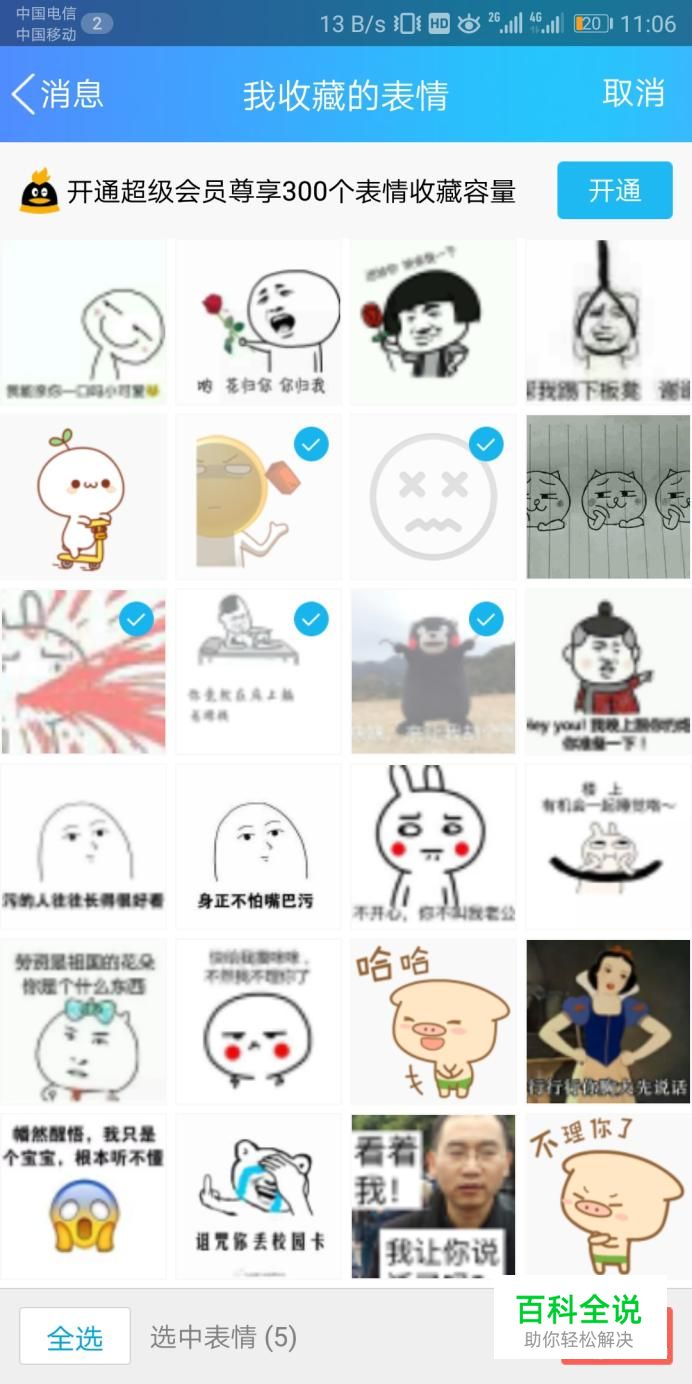Select the 诅咒你丢校园卡 sticker
The width and height of the screenshot is (692, 1384).
[x=258, y=1196]
